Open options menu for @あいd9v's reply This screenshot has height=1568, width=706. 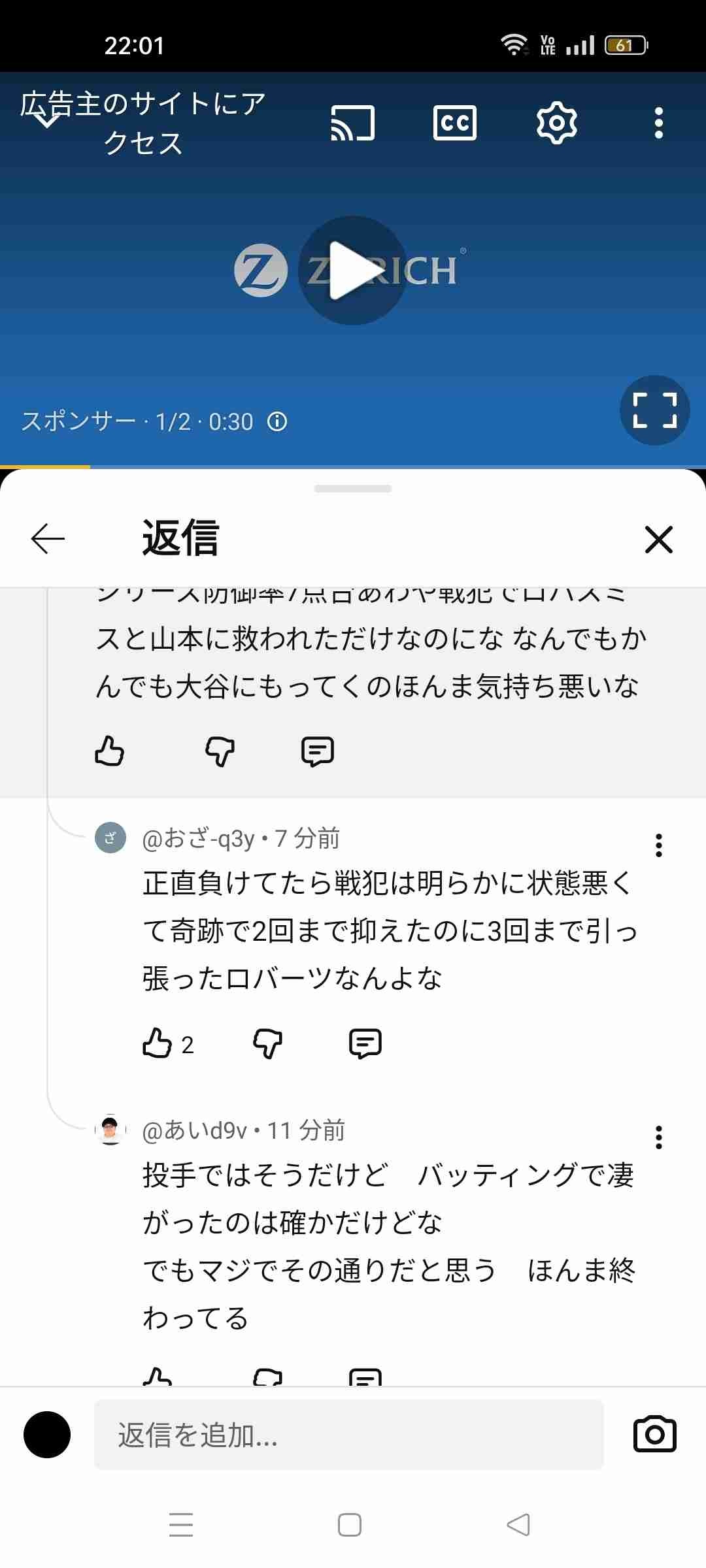tap(658, 1137)
